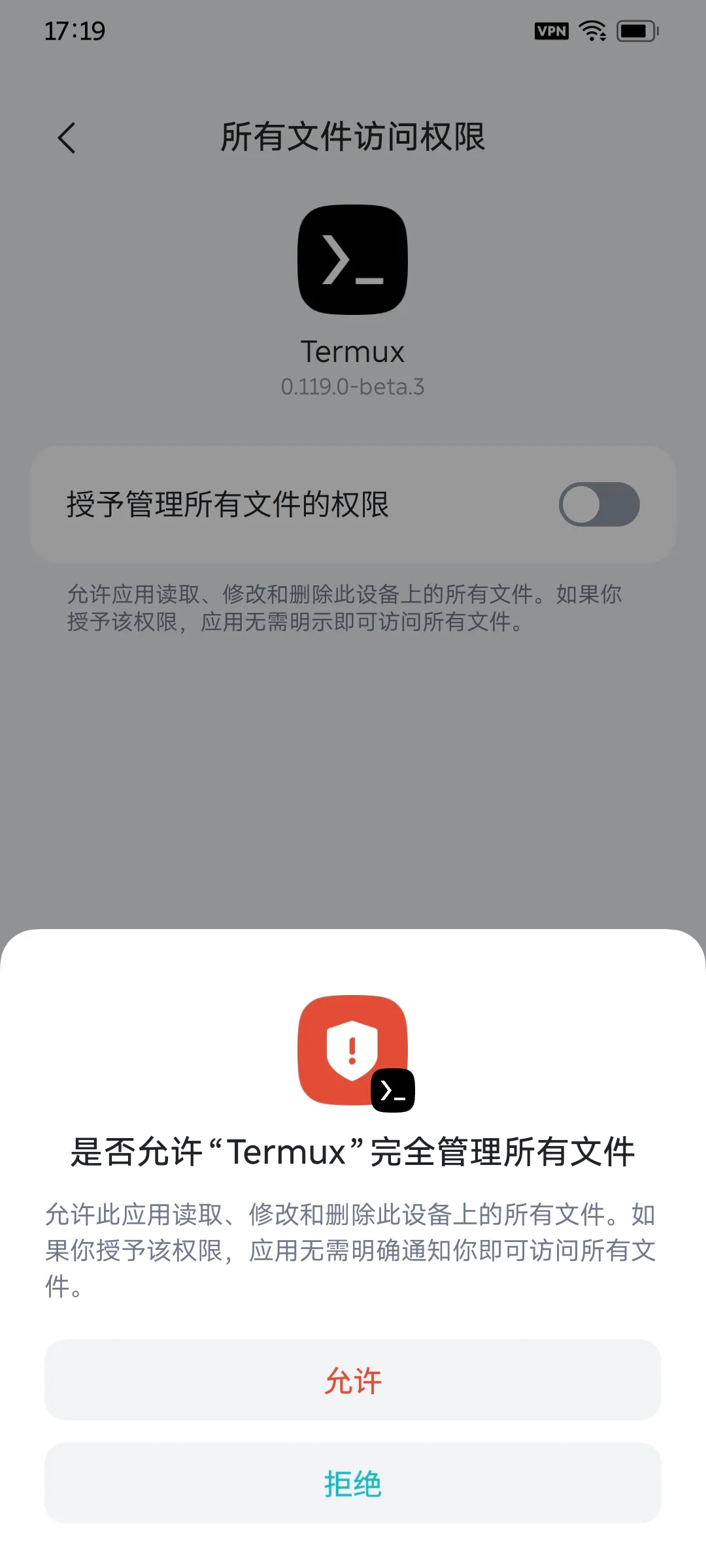Tap the Termux app name text
This screenshot has width=706, height=1568.
[353, 351]
